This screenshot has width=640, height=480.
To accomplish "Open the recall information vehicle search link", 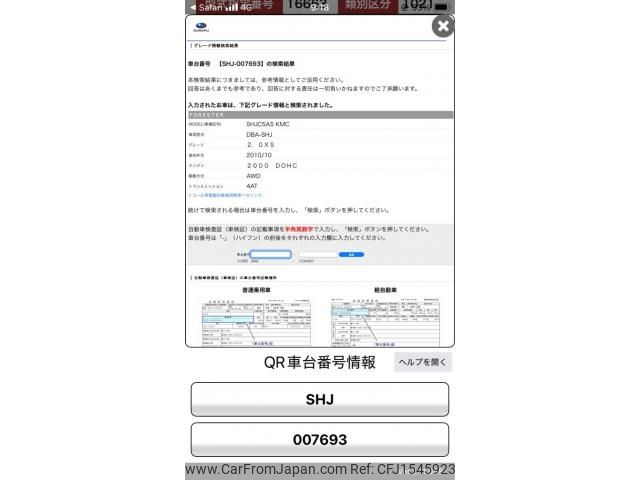I will tap(226, 195).
